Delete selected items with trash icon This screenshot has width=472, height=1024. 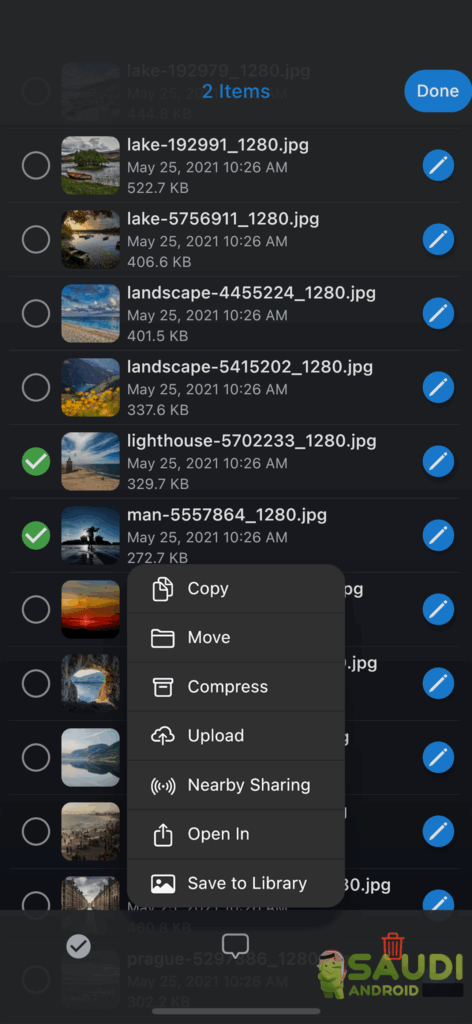(x=393, y=946)
